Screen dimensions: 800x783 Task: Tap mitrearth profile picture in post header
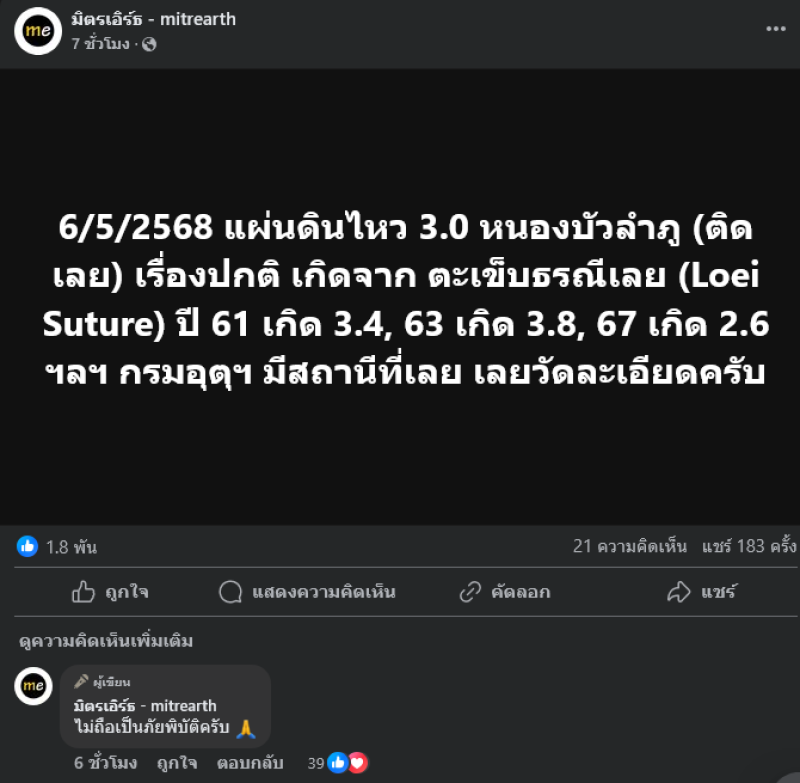coord(38,31)
